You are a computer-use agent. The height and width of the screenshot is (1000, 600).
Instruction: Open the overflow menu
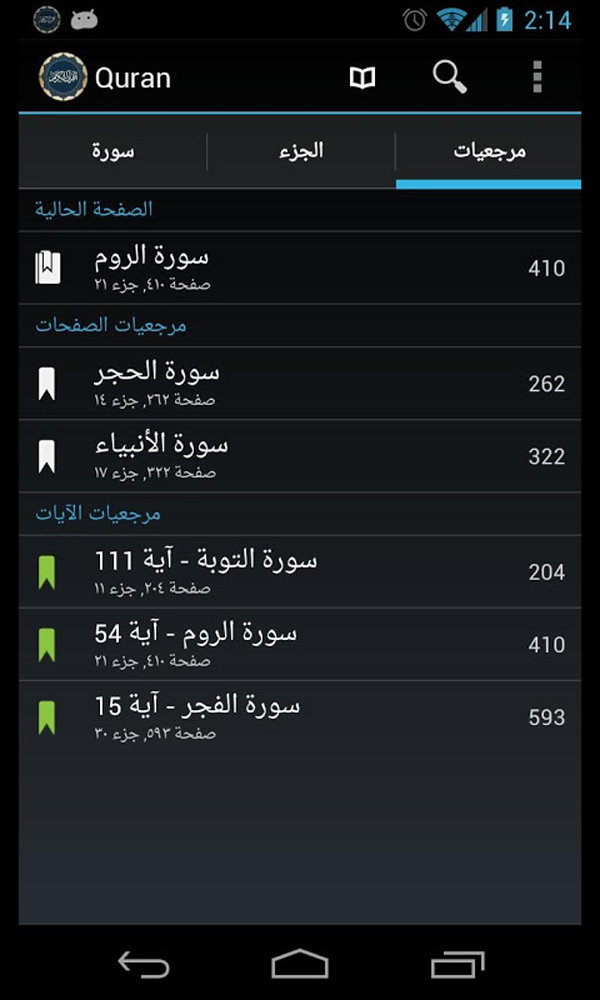(538, 78)
